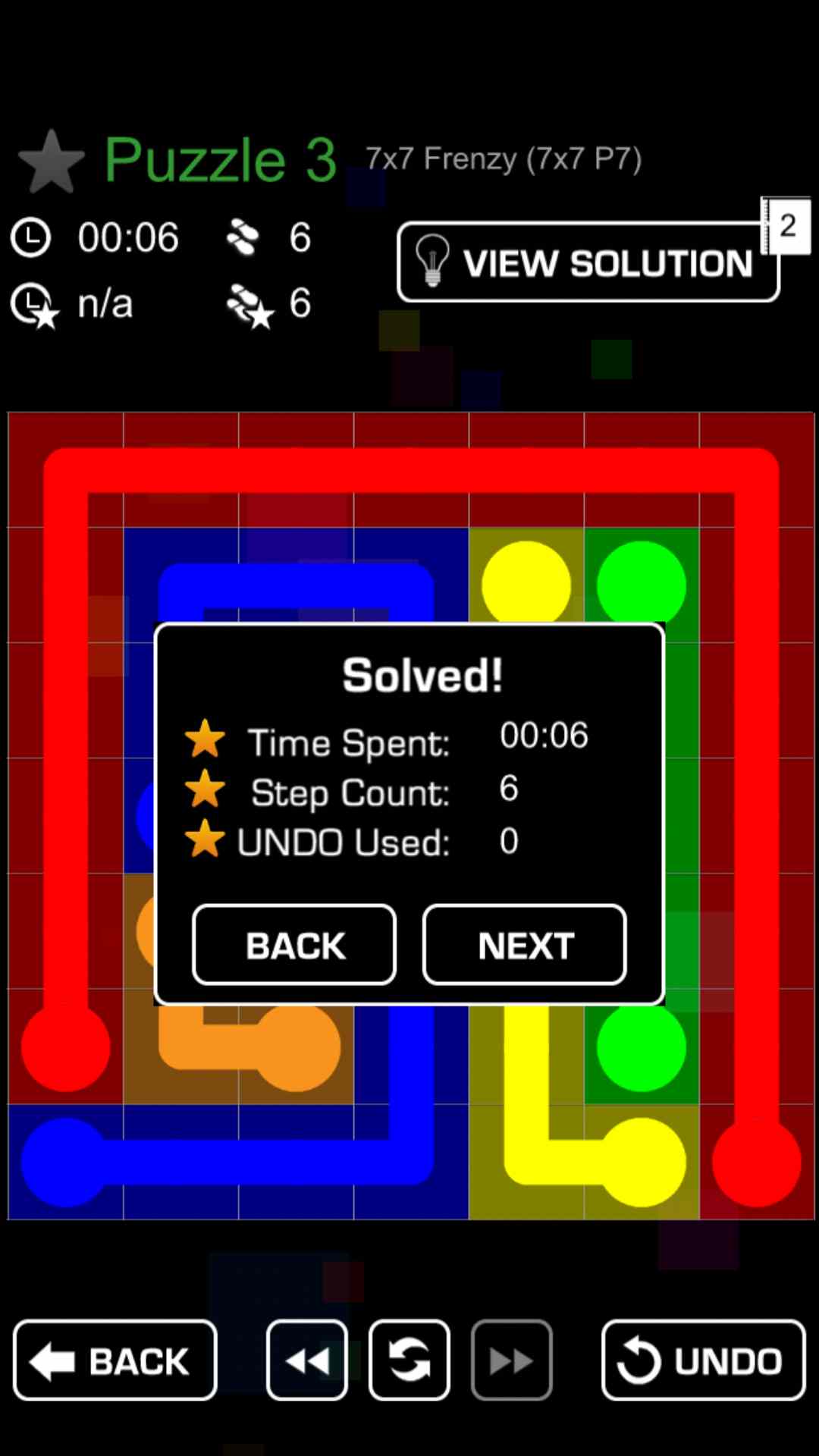Rewind to the previous puzzle
The width and height of the screenshot is (819, 1456).
point(307,1360)
